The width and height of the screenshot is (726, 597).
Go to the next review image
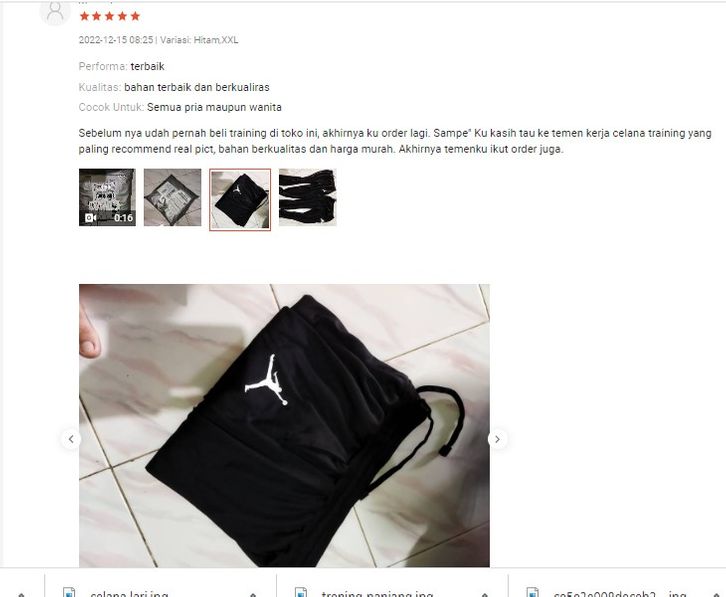coord(497,439)
